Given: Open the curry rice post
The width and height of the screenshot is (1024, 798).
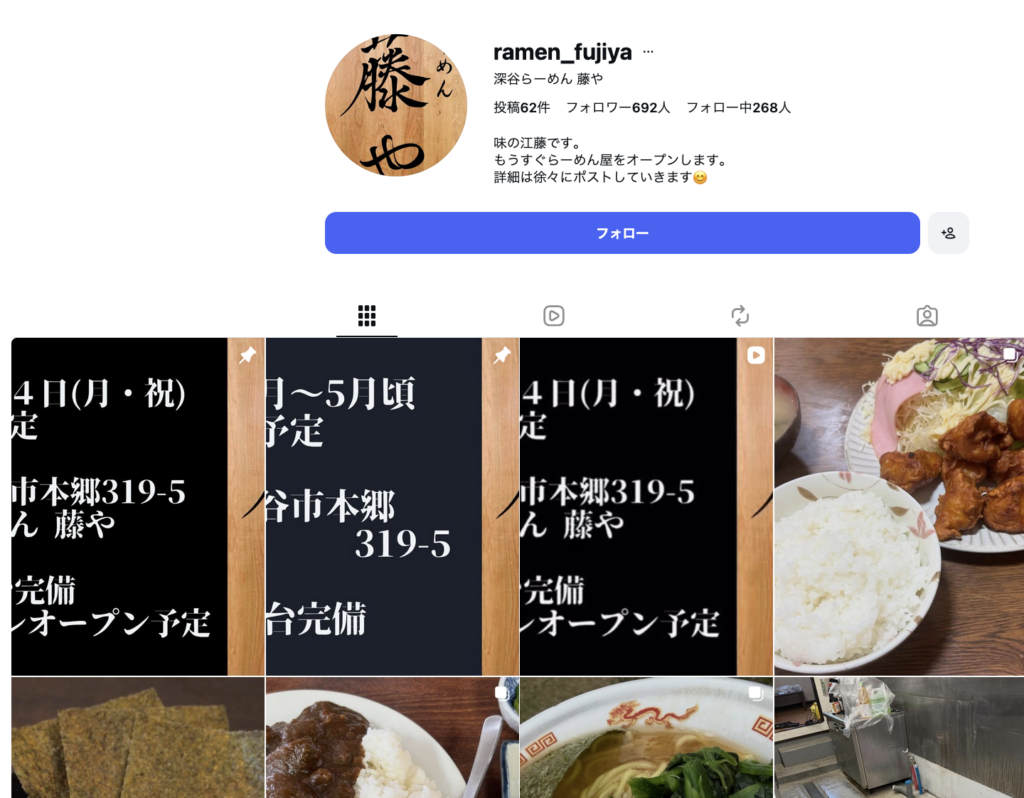Looking at the screenshot, I should [x=392, y=740].
